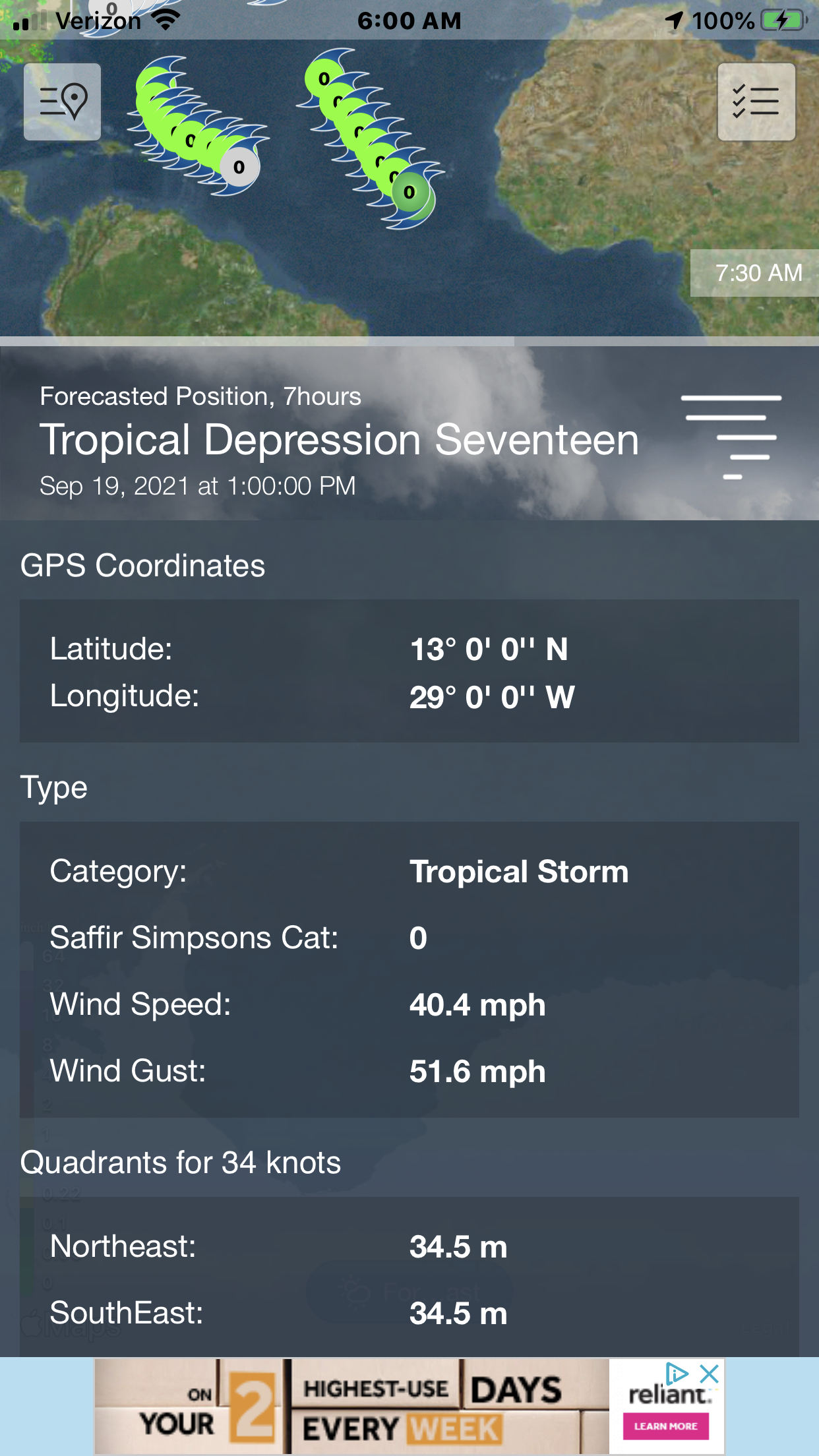Image resolution: width=819 pixels, height=1456 pixels.
Task: Close the Reliant advertisement
Action: pos(709,1374)
